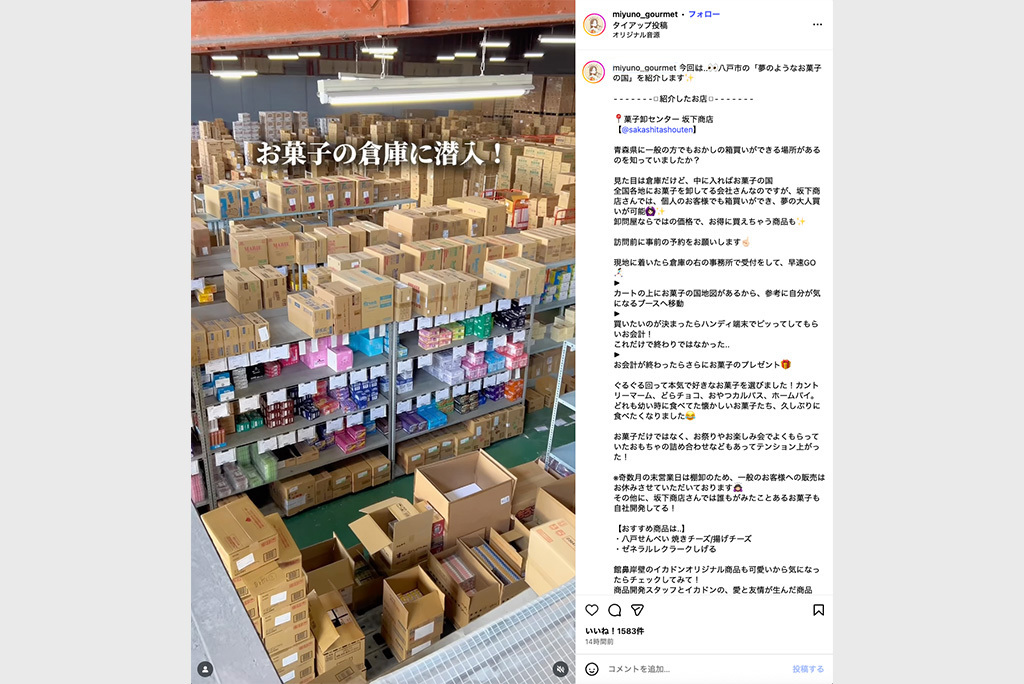The height and width of the screenshot is (684, 1024).
Task: Share the post via paper plane icon
Action: point(637,610)
